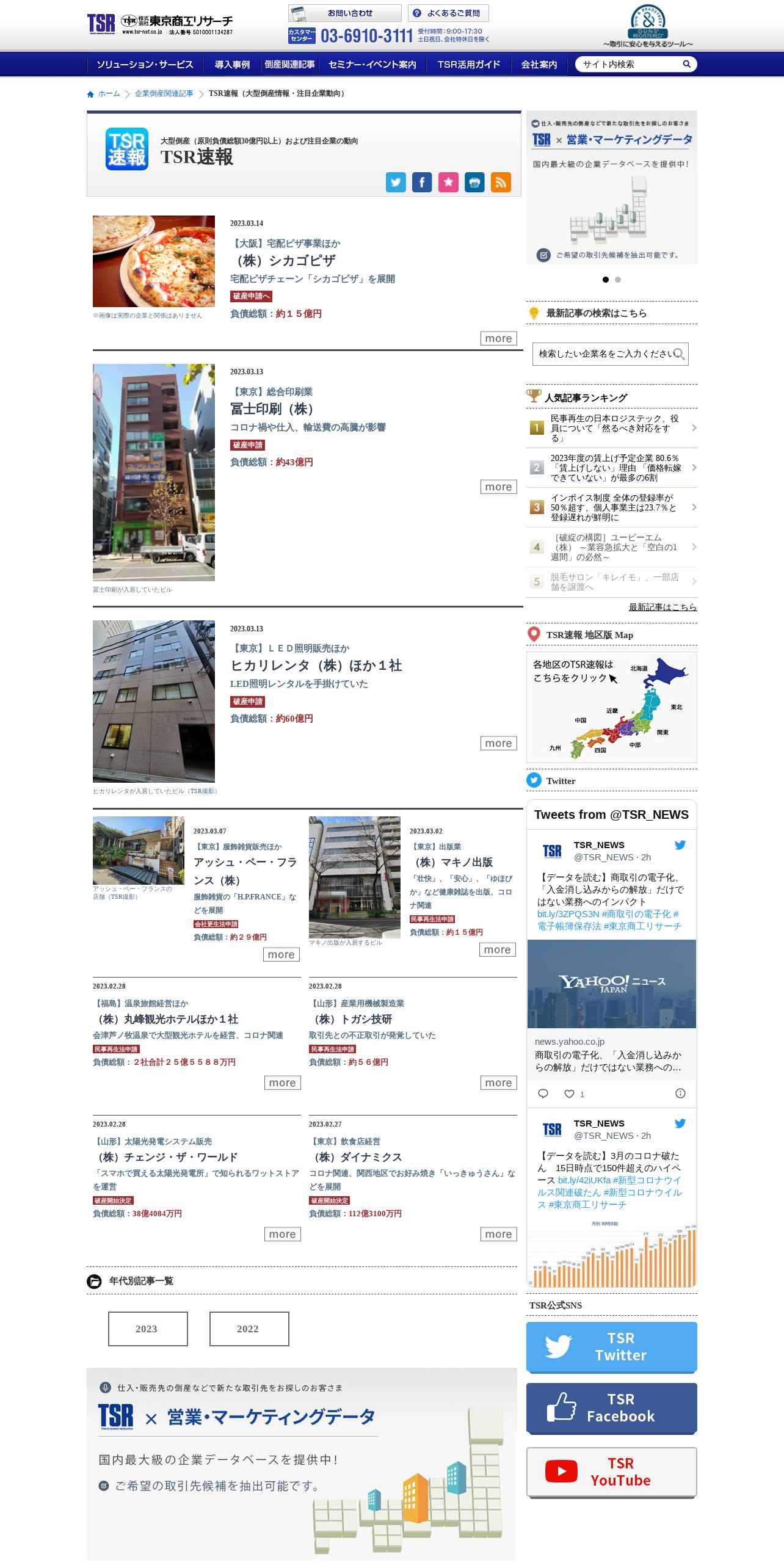Enter a company name in the 検索したい企業名 field
784x1568 pixels.
click(610, 354)
